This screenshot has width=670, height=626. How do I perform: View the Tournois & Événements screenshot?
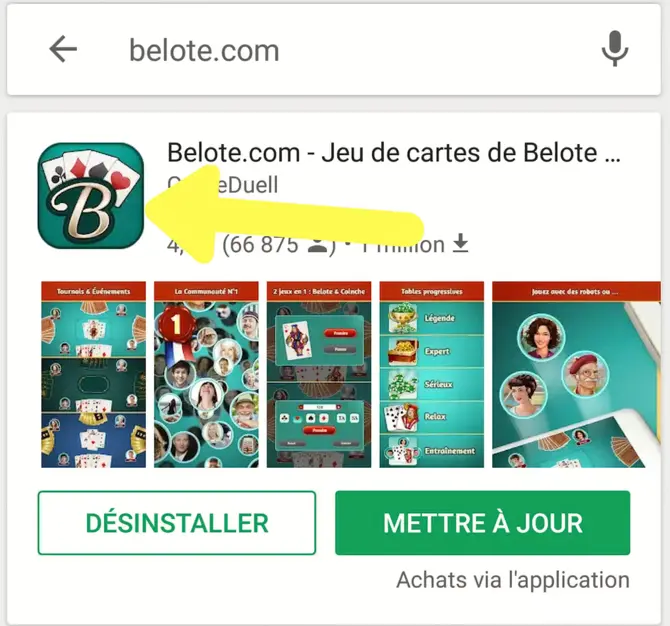[x=93, y=374]
